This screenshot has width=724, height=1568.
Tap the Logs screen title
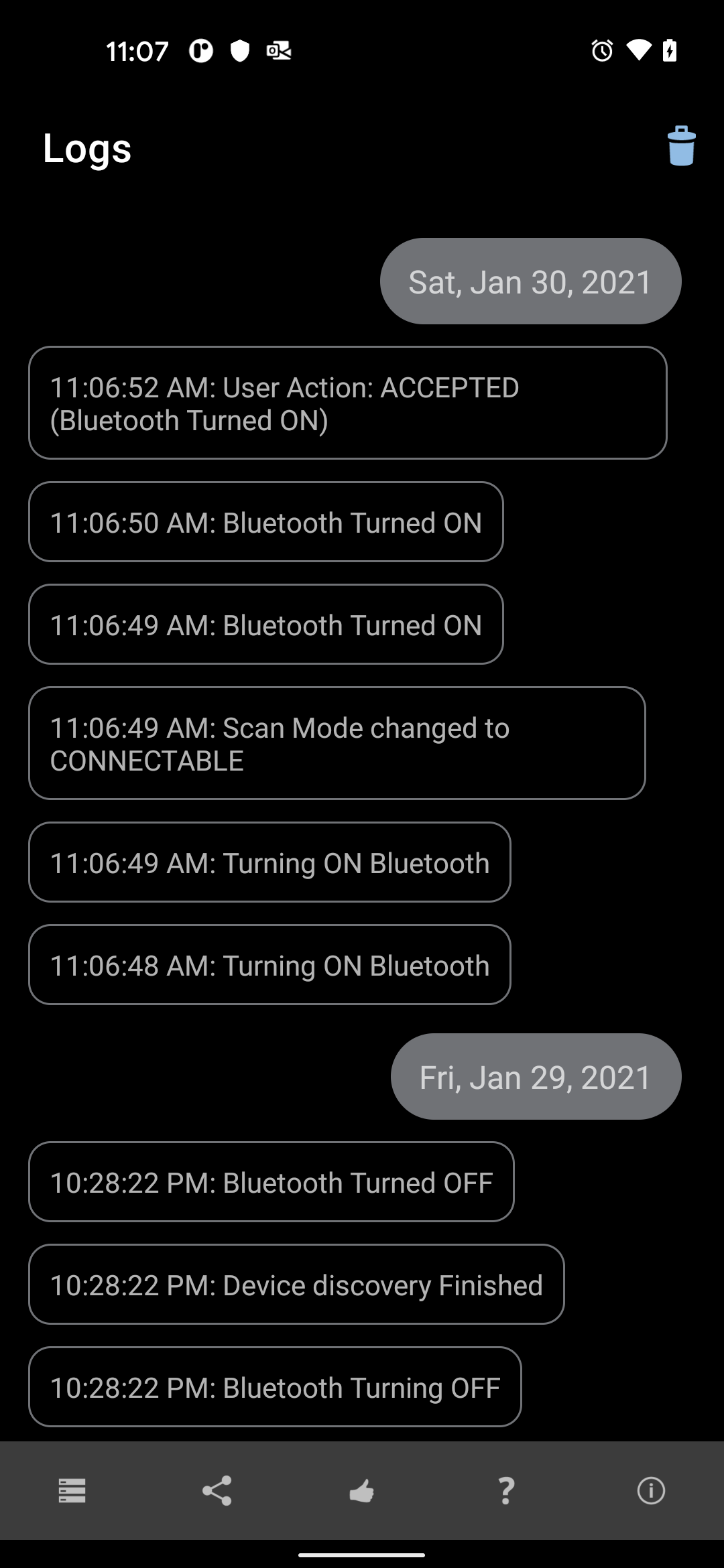[87, 147]
